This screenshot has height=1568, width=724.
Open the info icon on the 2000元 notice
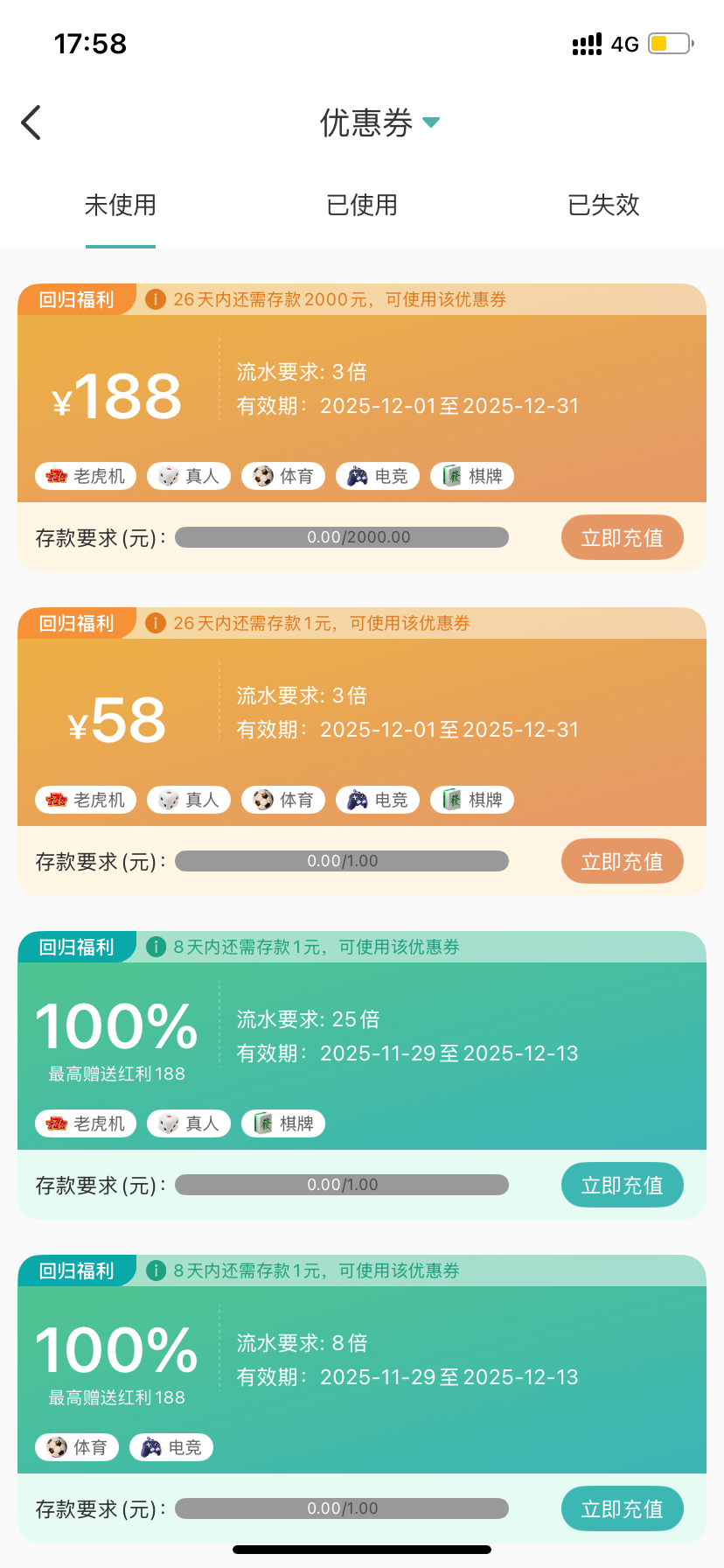(x=156, y=299)
